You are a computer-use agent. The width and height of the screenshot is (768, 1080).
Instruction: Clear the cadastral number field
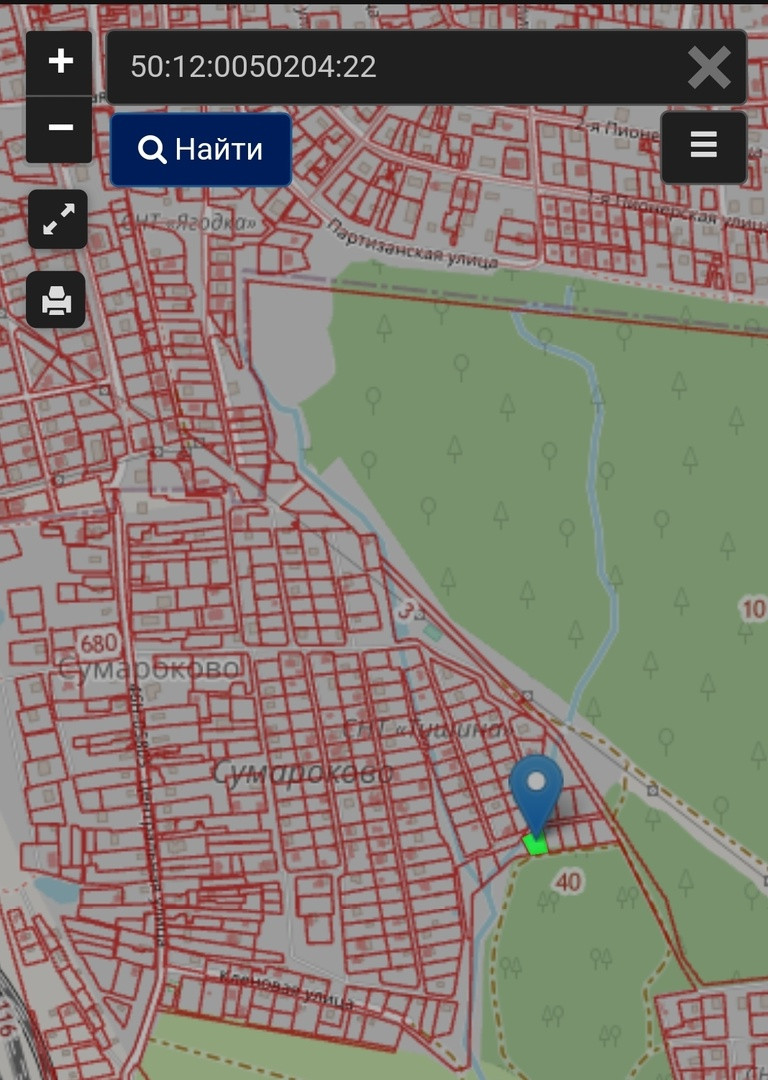[708, 68]
